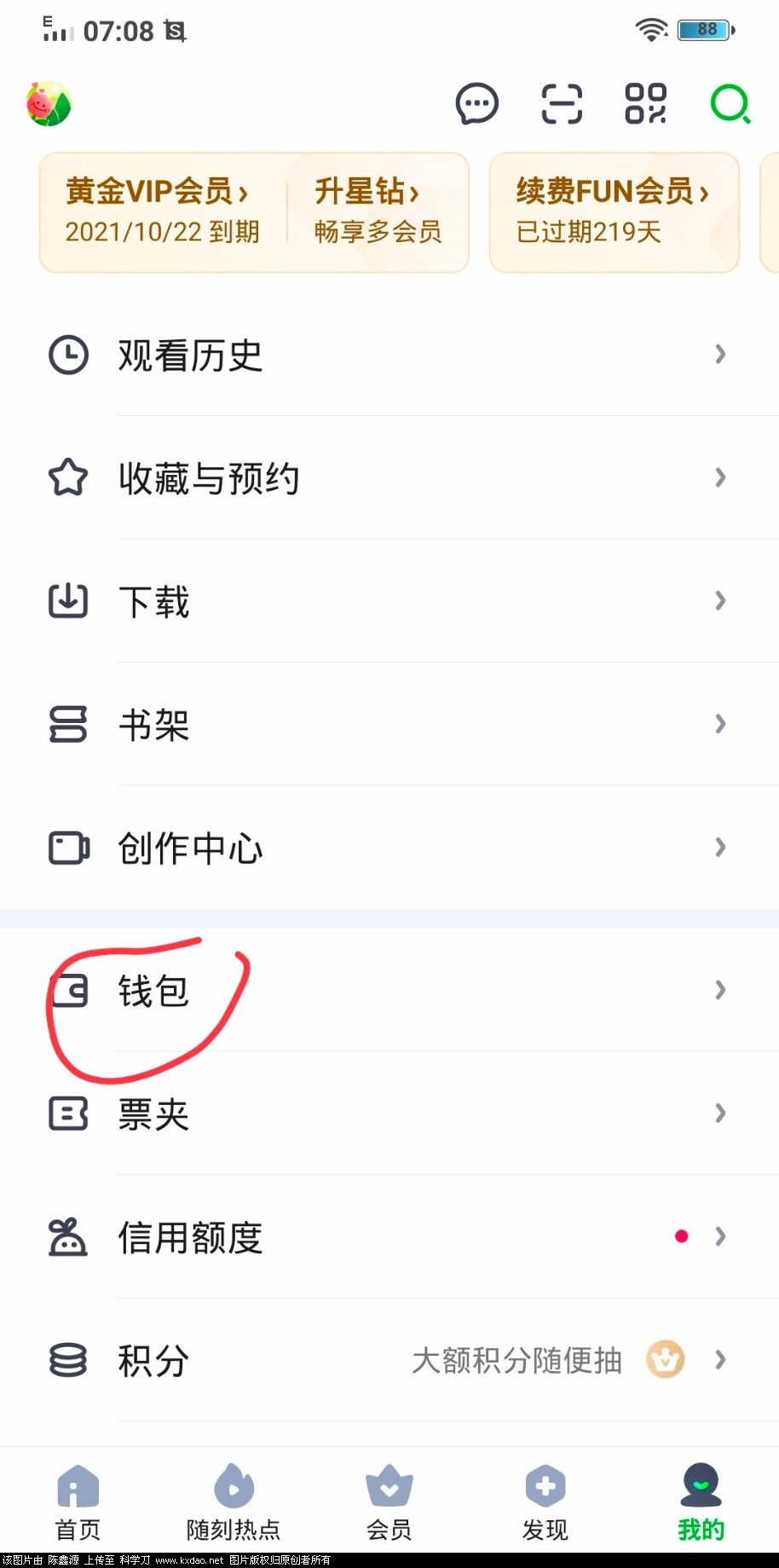Open the scan code icon

(562, 104)
